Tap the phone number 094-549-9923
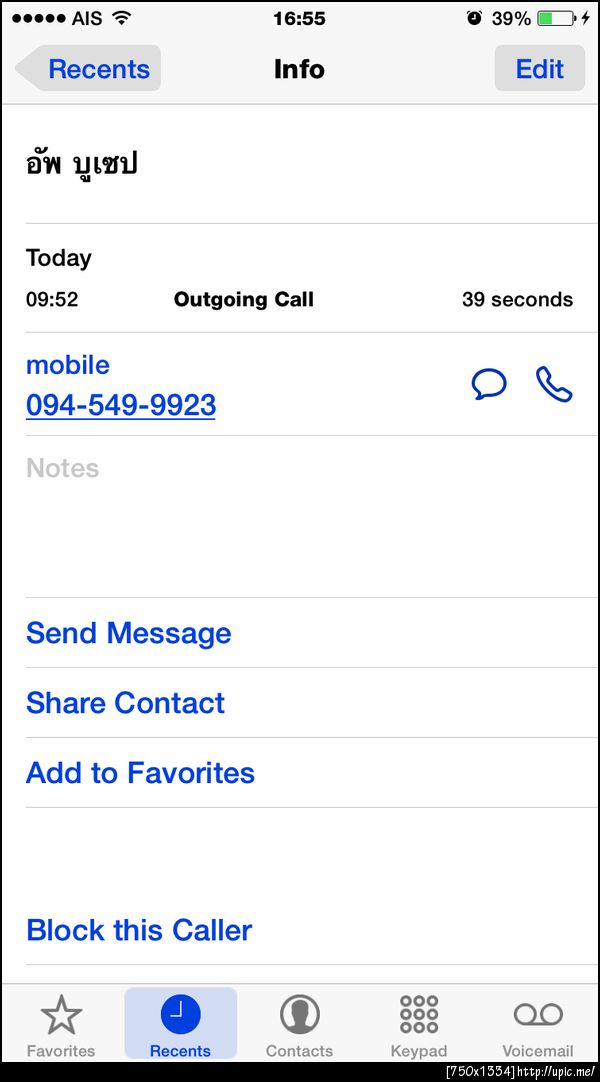Screen dimensions: 600x1082 point(121,405)
